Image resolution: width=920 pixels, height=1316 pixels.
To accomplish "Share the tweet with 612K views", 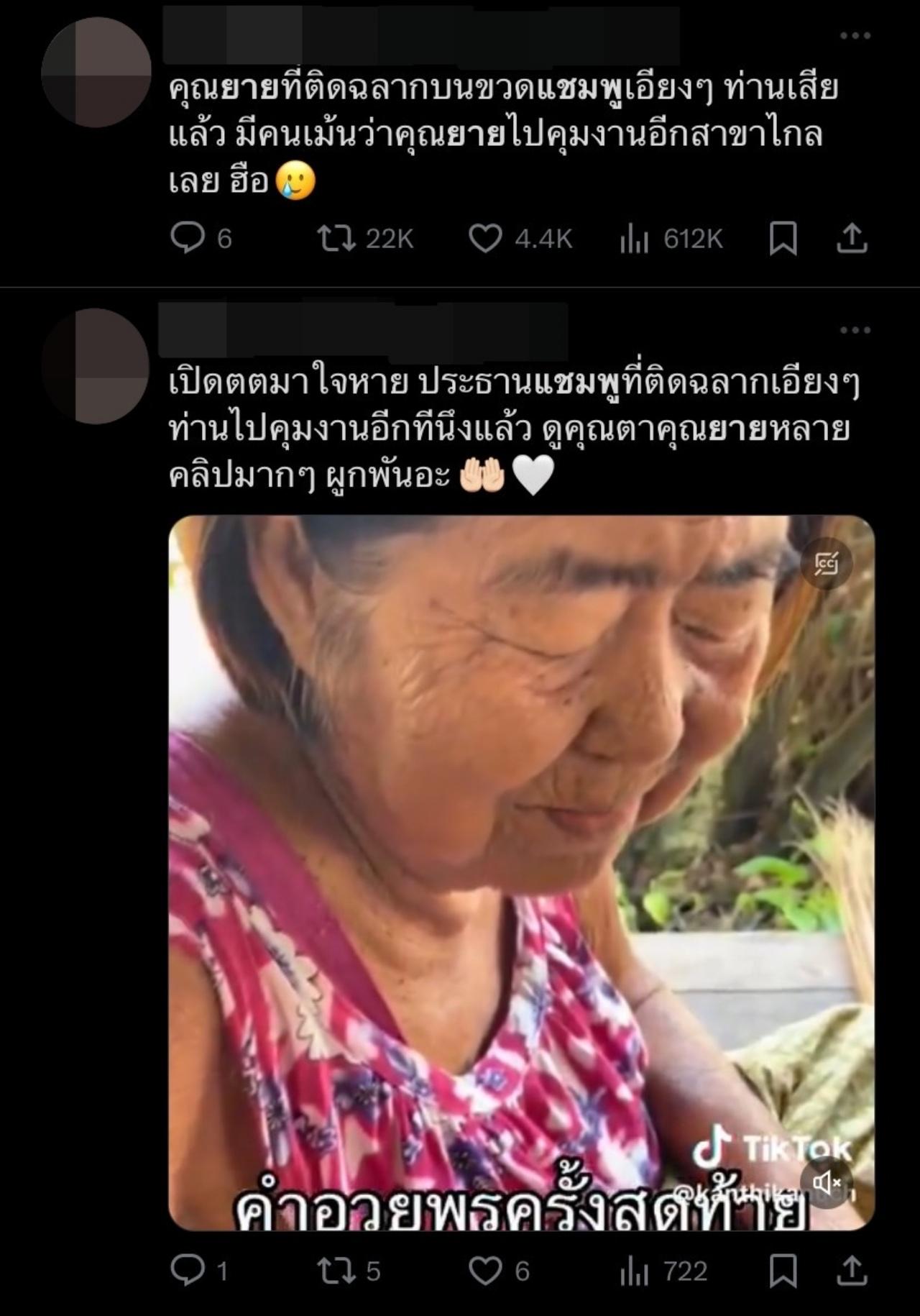I will pos(852,238).
